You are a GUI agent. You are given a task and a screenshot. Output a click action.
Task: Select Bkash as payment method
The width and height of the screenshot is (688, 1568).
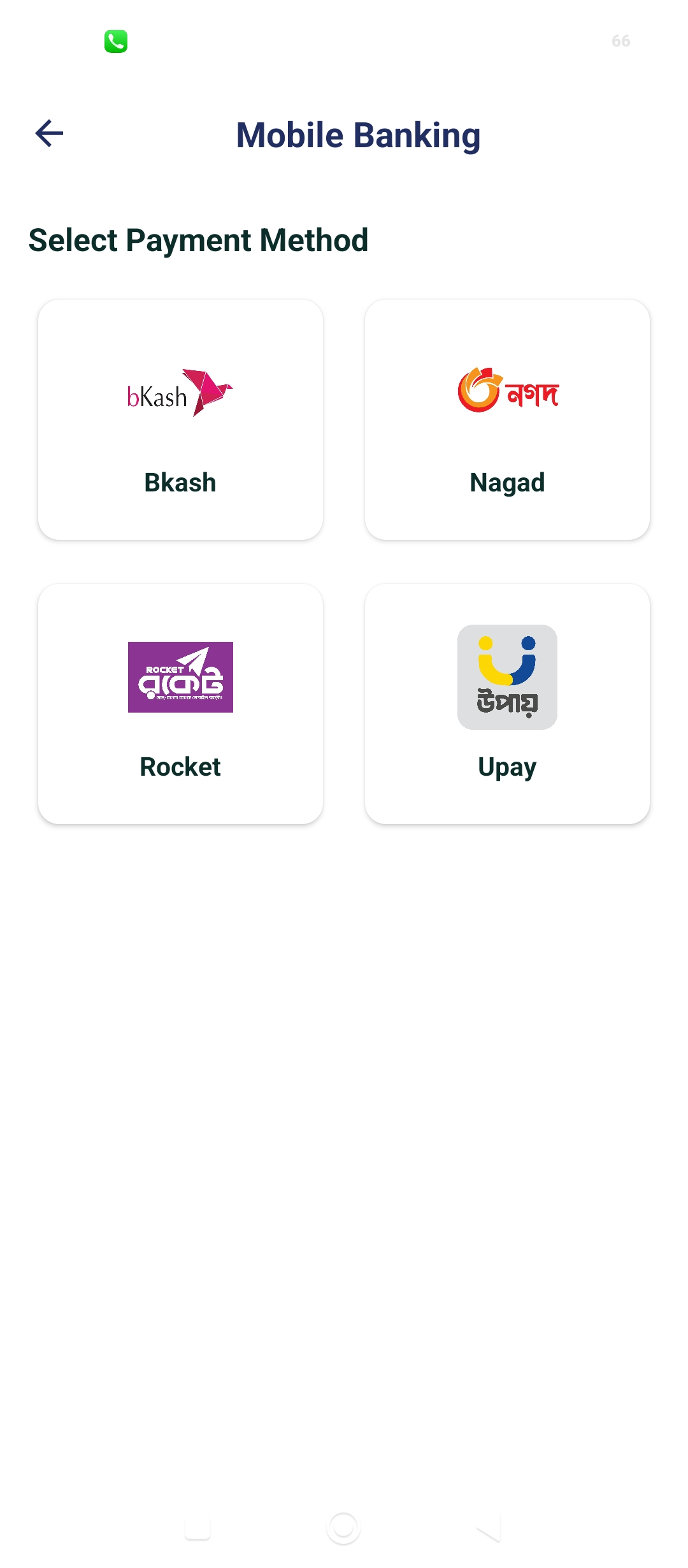[180, 419]
